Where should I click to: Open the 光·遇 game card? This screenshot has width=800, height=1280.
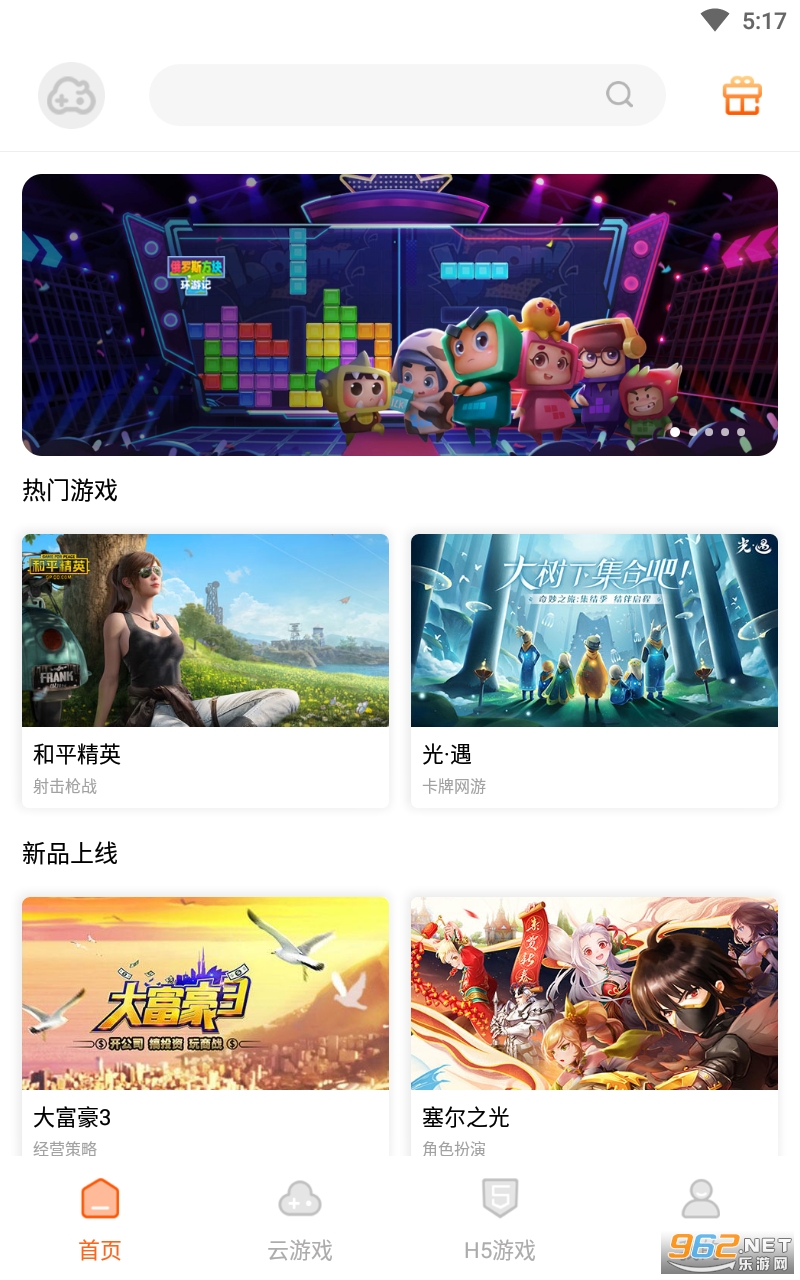594,670
